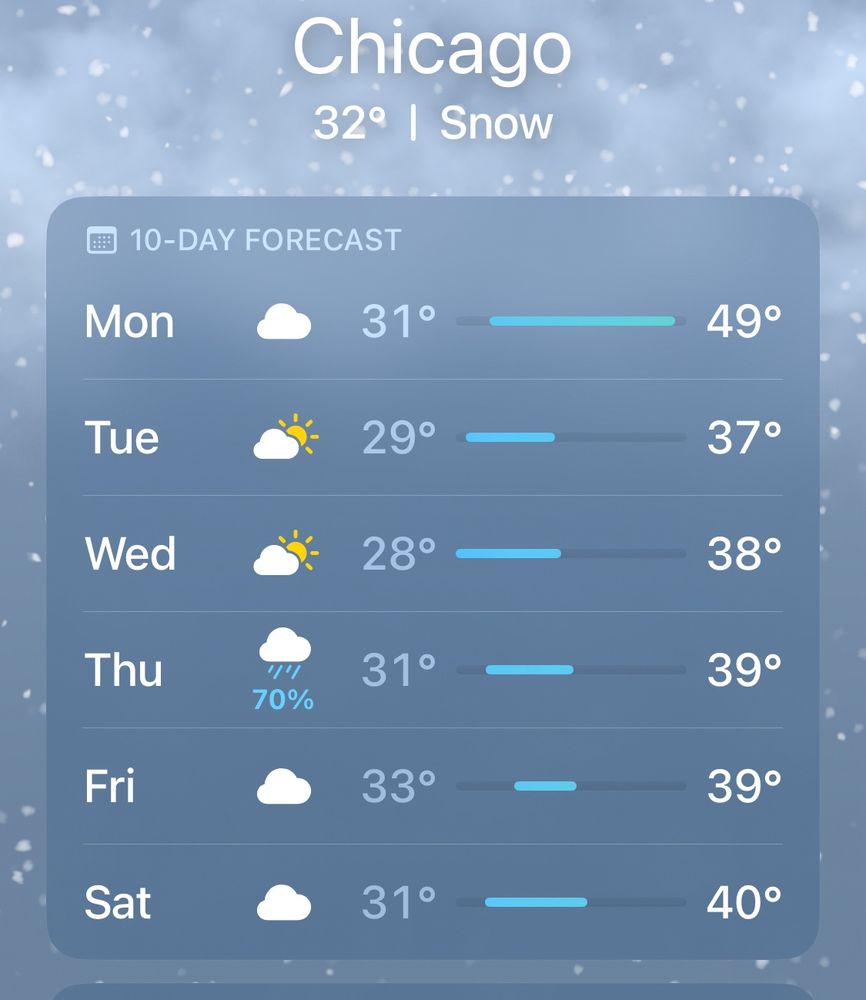Screen dimensions: 866x1000
Task: Tap the cloudy weather icon for Monday
Action: 285,320
